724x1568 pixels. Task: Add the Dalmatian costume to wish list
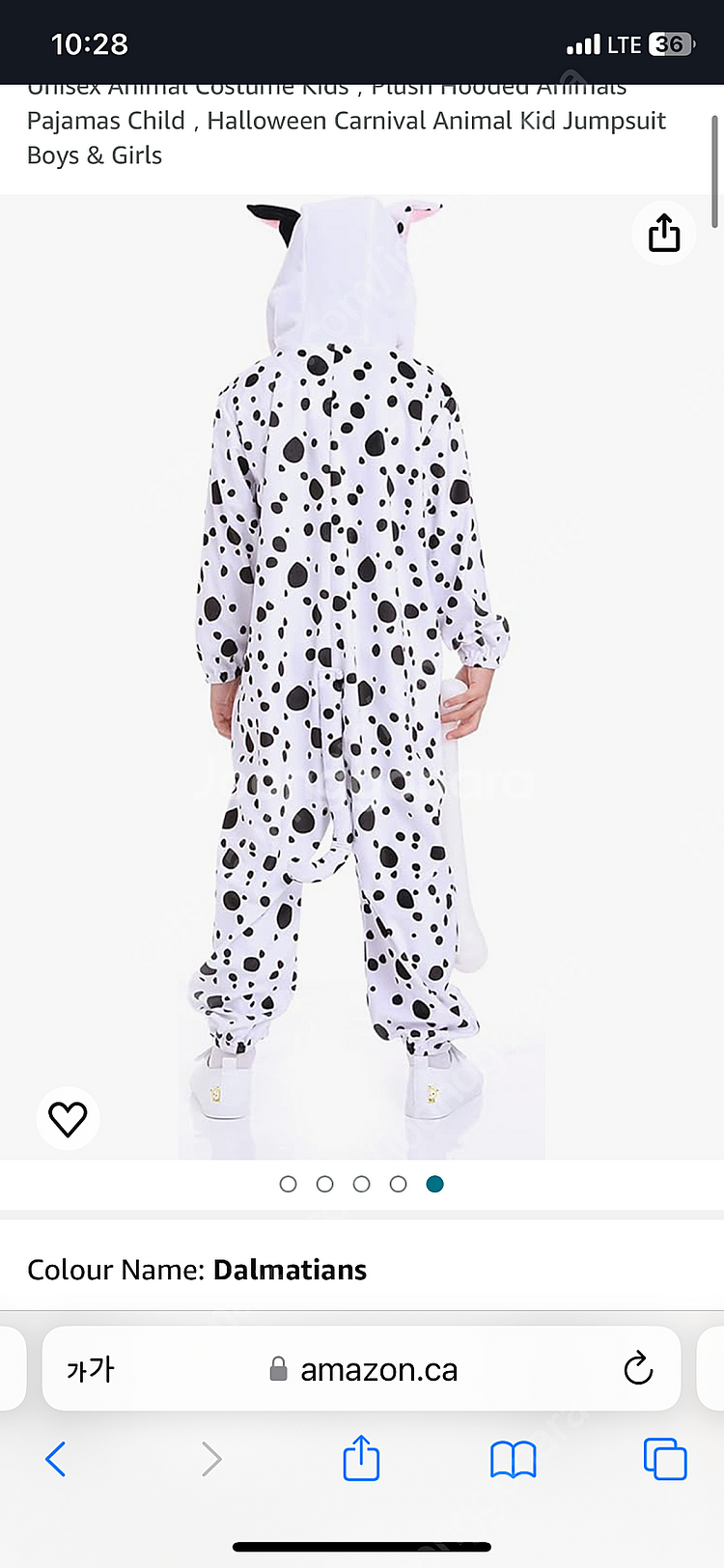tap(68, 1119)
